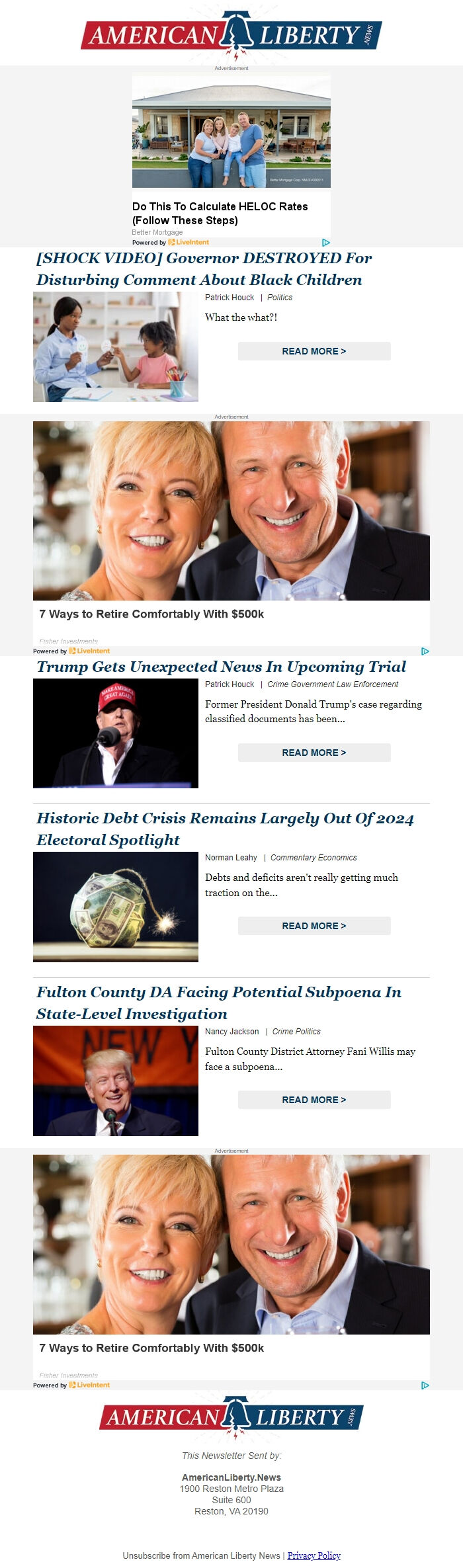Tap READ MORE for Debts and deficits article
Screen dimensions: 463x1568
pyautogui.click(x=314, y=926)
